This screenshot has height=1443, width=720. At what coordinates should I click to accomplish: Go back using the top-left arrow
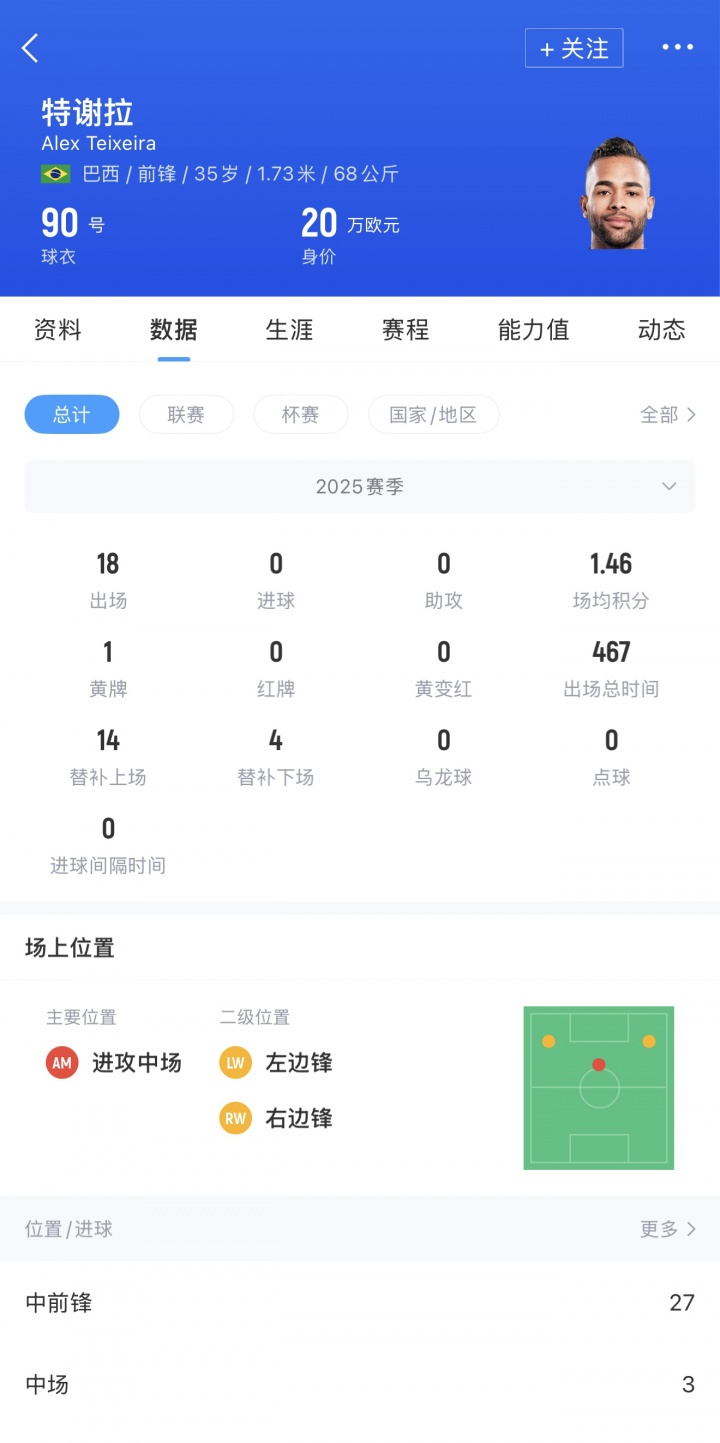coord(31,48)
